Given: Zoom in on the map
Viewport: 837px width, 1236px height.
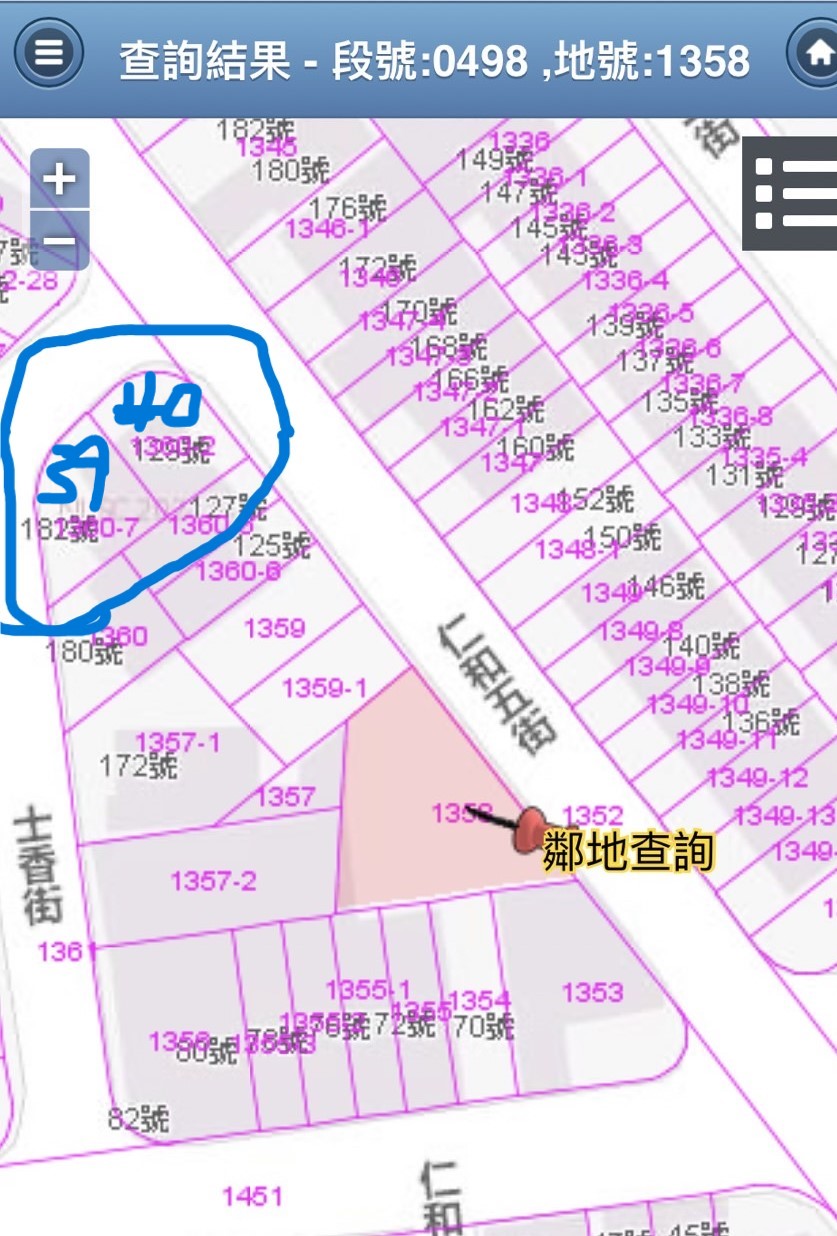Looking at the screenshot, I should (60, 181).
